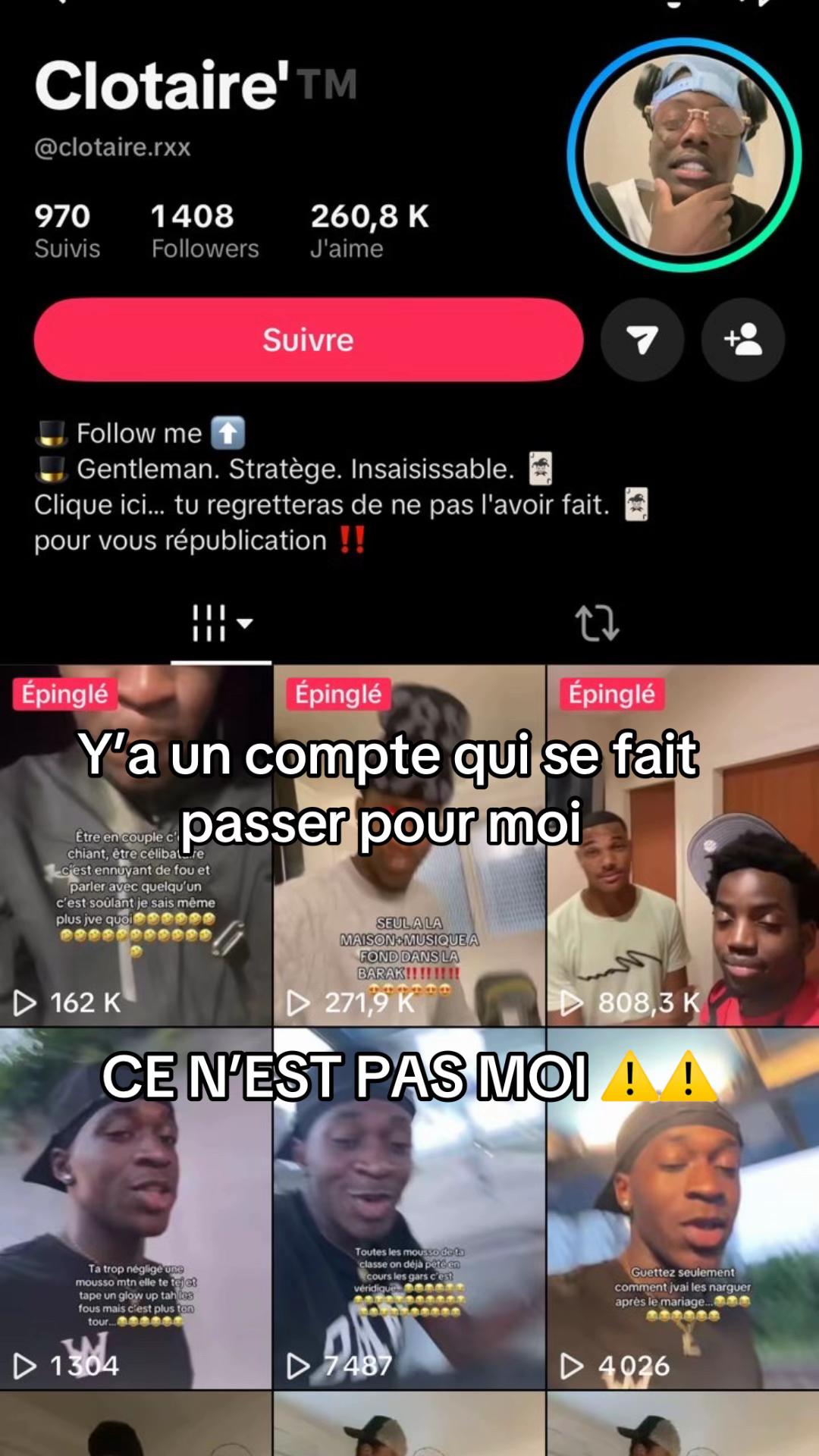This screenshot has width=819, height=1456.
Task: Switch to the reposts tab
Action: click(x=598, y=623)
